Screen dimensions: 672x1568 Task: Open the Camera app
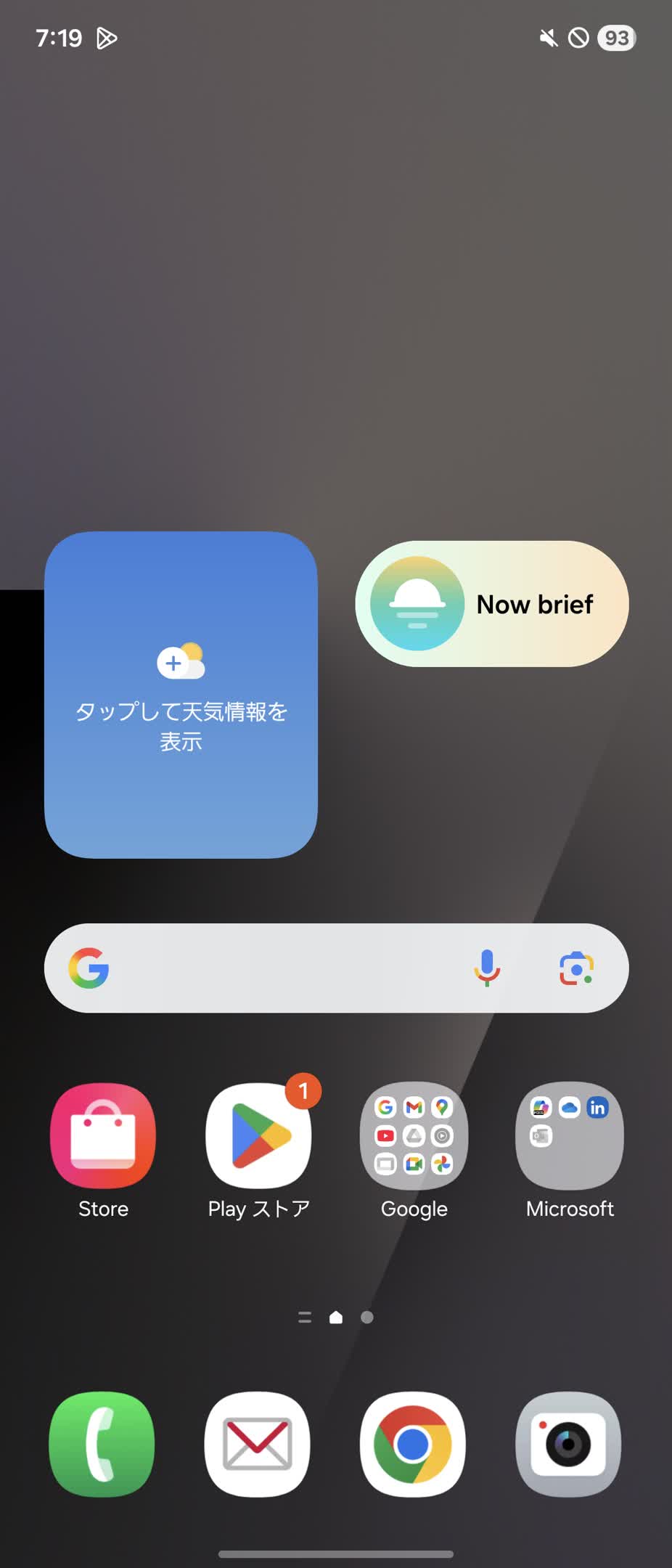click(568, 1444)
